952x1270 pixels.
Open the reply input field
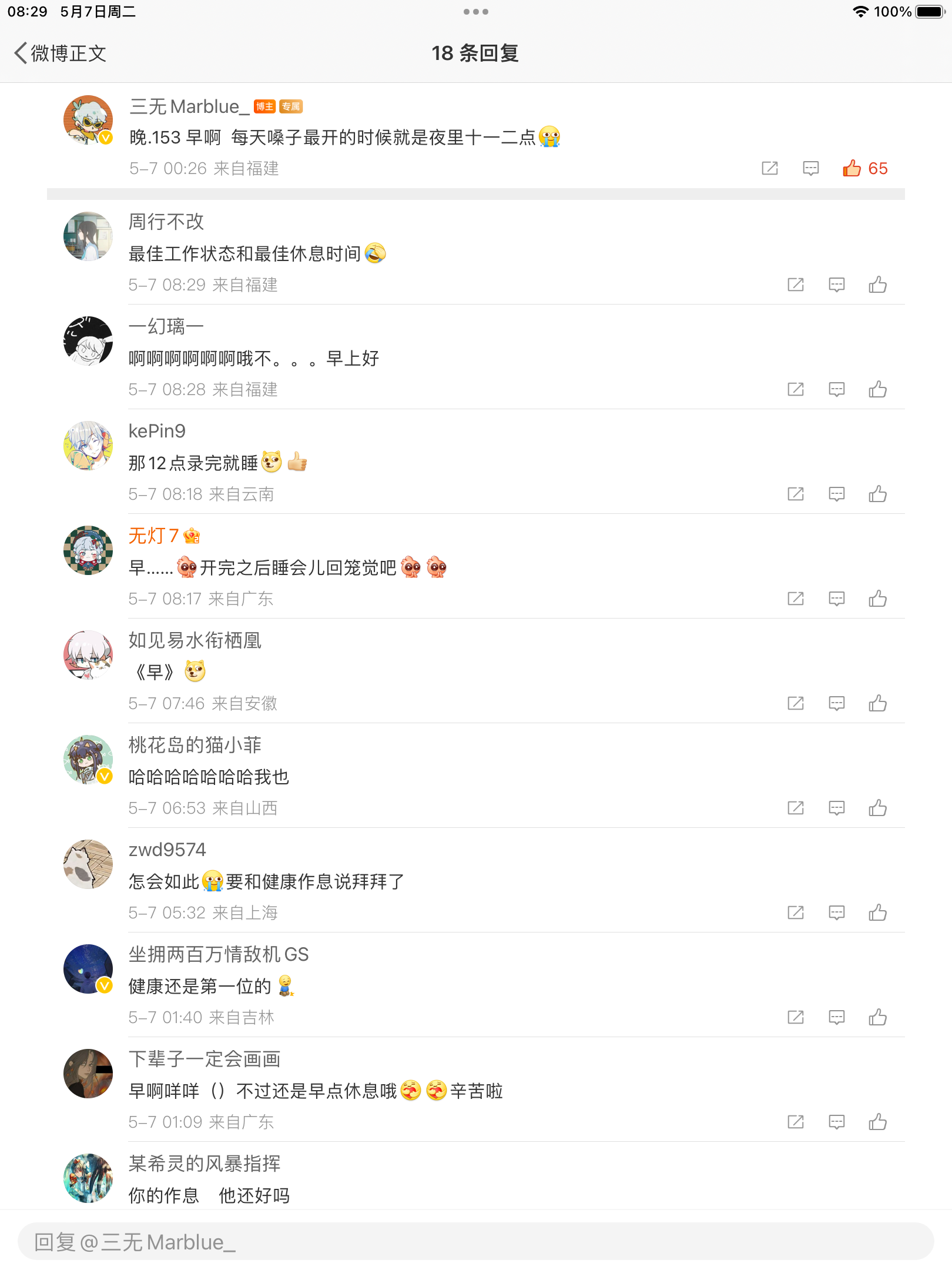[x=475, y=1242]
